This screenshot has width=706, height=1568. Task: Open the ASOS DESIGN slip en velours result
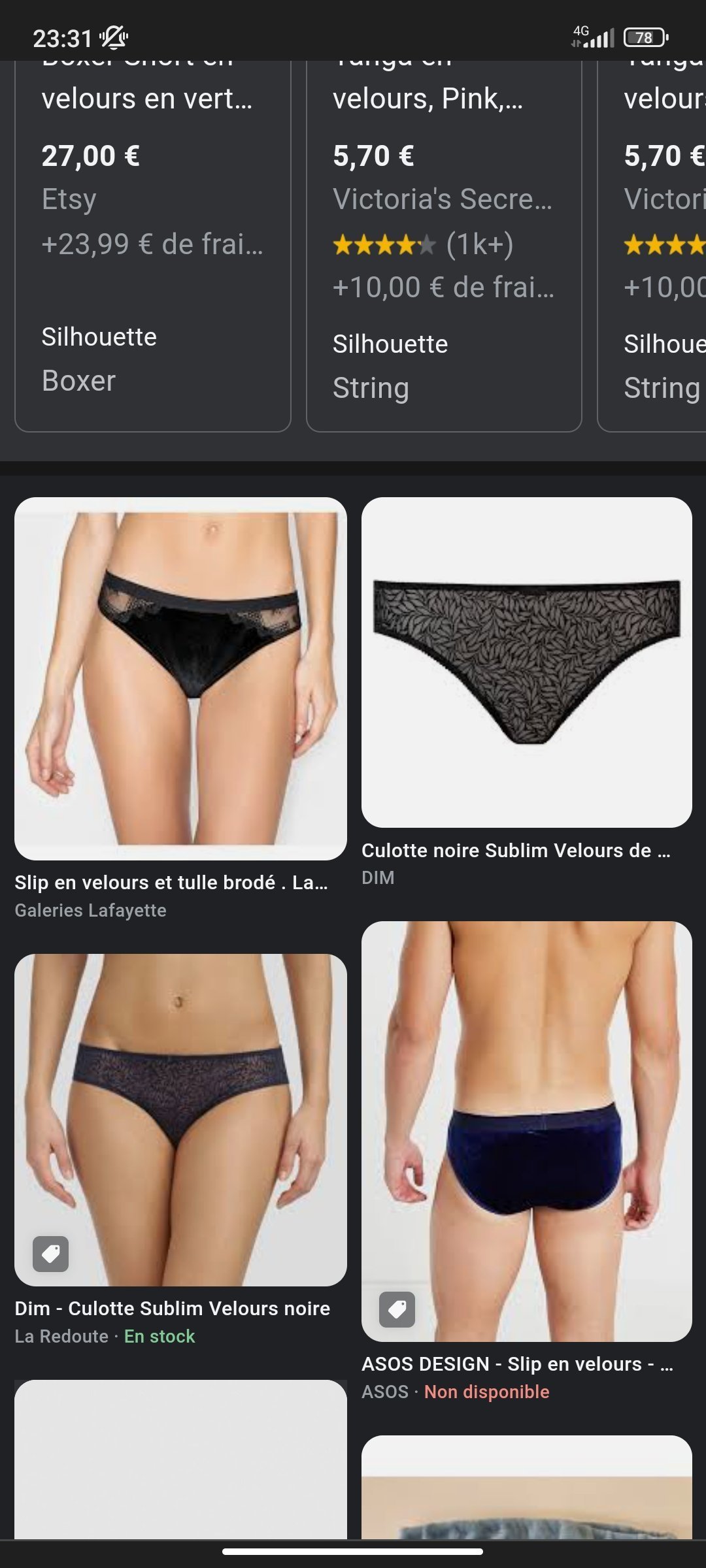pyautogui.click(x=526, y=1130)
